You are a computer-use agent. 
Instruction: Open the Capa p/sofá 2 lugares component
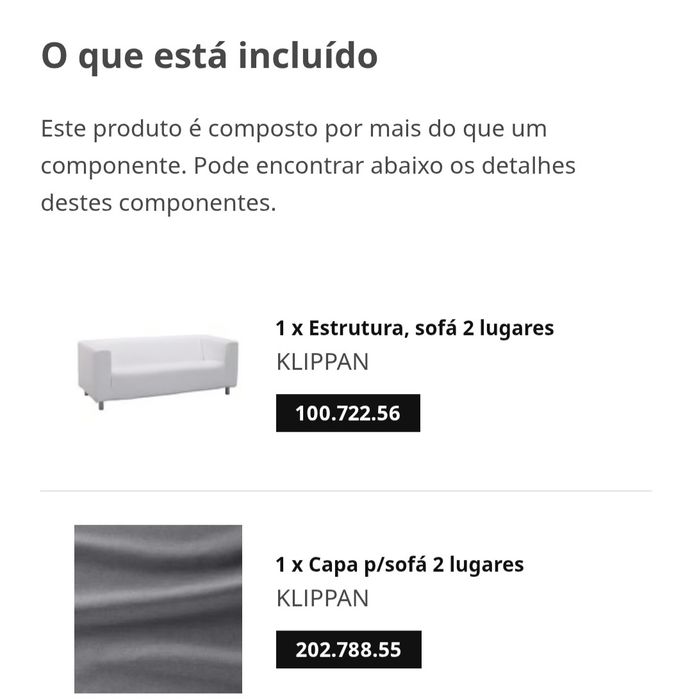[399, 564]
